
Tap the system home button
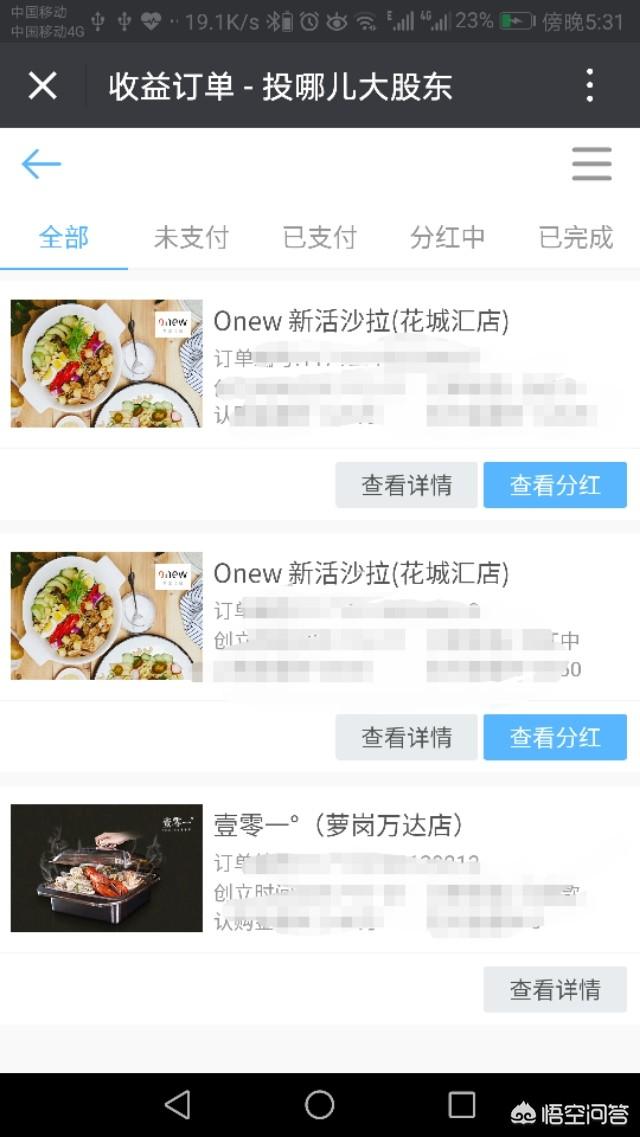[x=319, y=1104]
